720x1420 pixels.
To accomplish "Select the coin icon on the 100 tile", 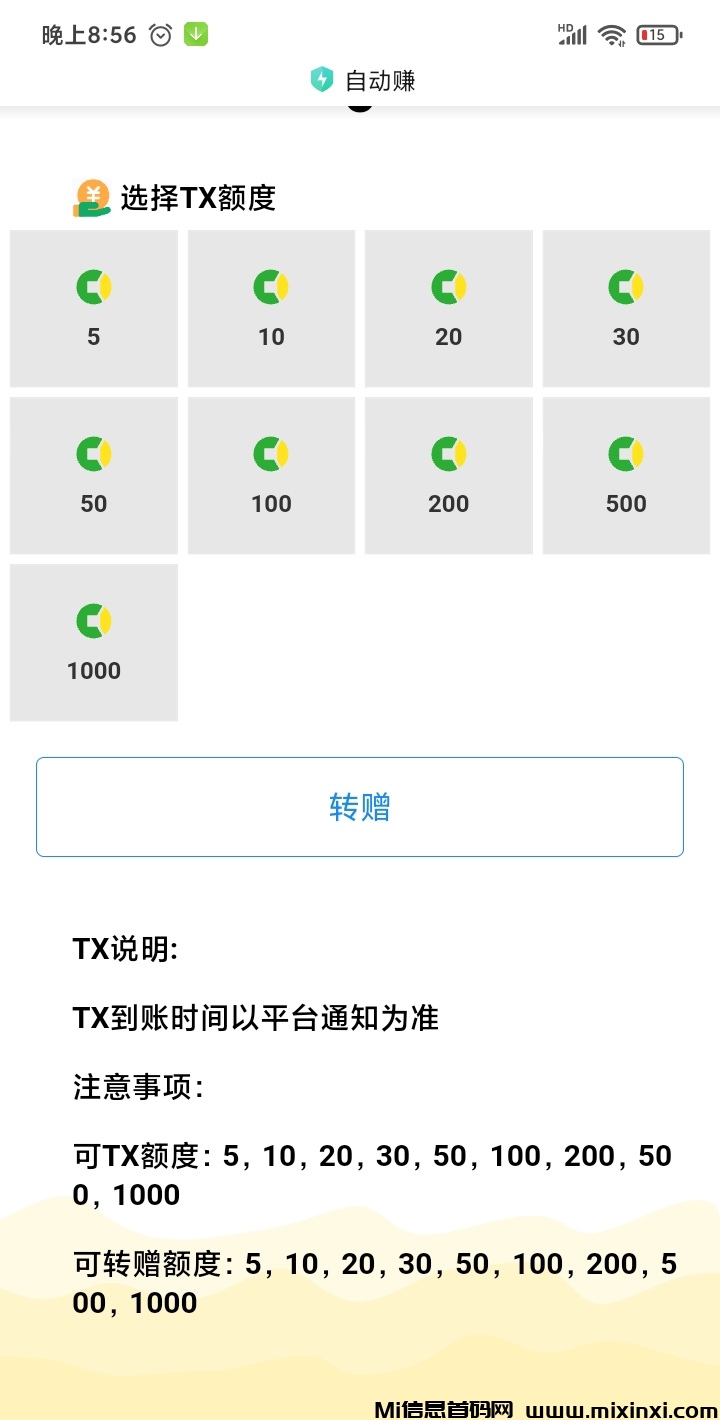I will click(271, 451).
